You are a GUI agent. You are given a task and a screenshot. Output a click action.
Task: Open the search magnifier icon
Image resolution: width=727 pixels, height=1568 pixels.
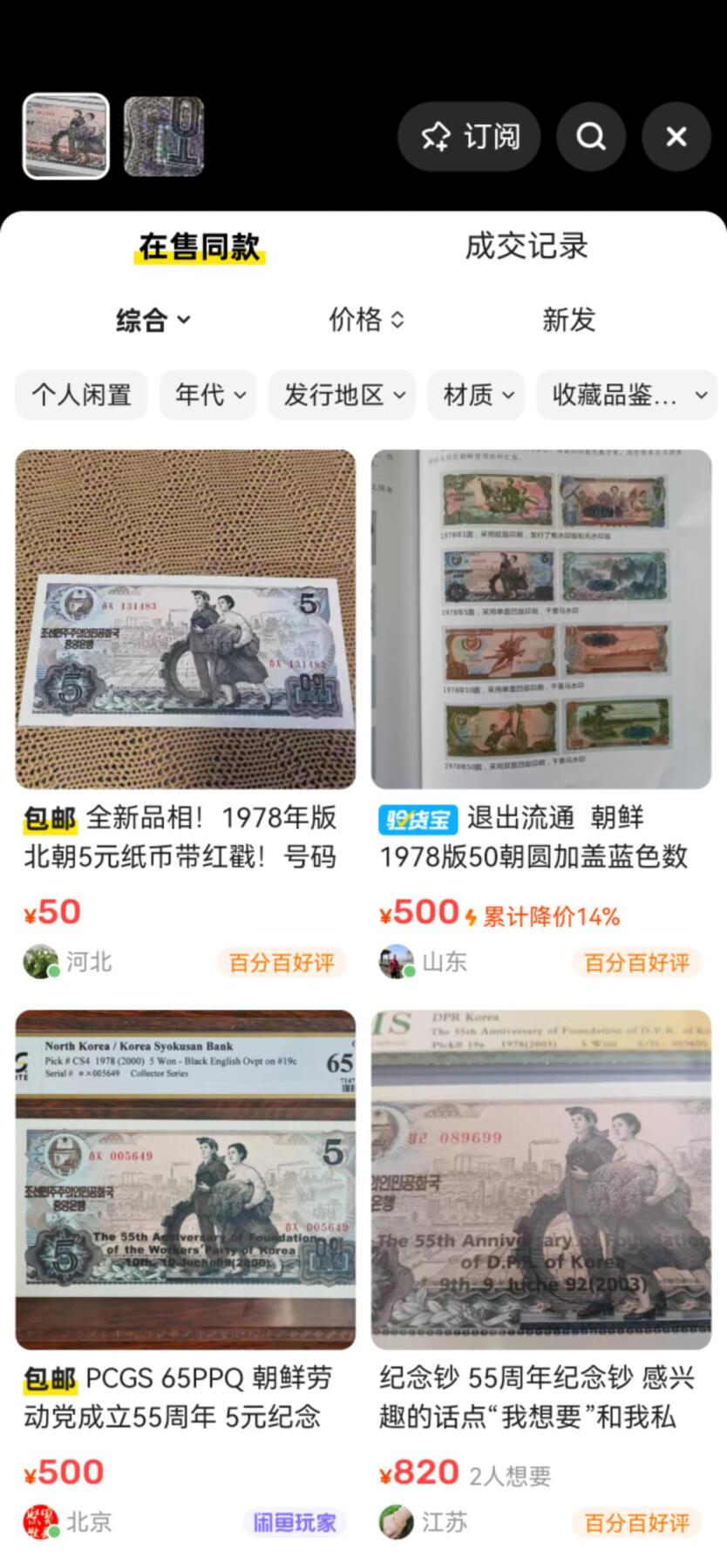point(591,137)
